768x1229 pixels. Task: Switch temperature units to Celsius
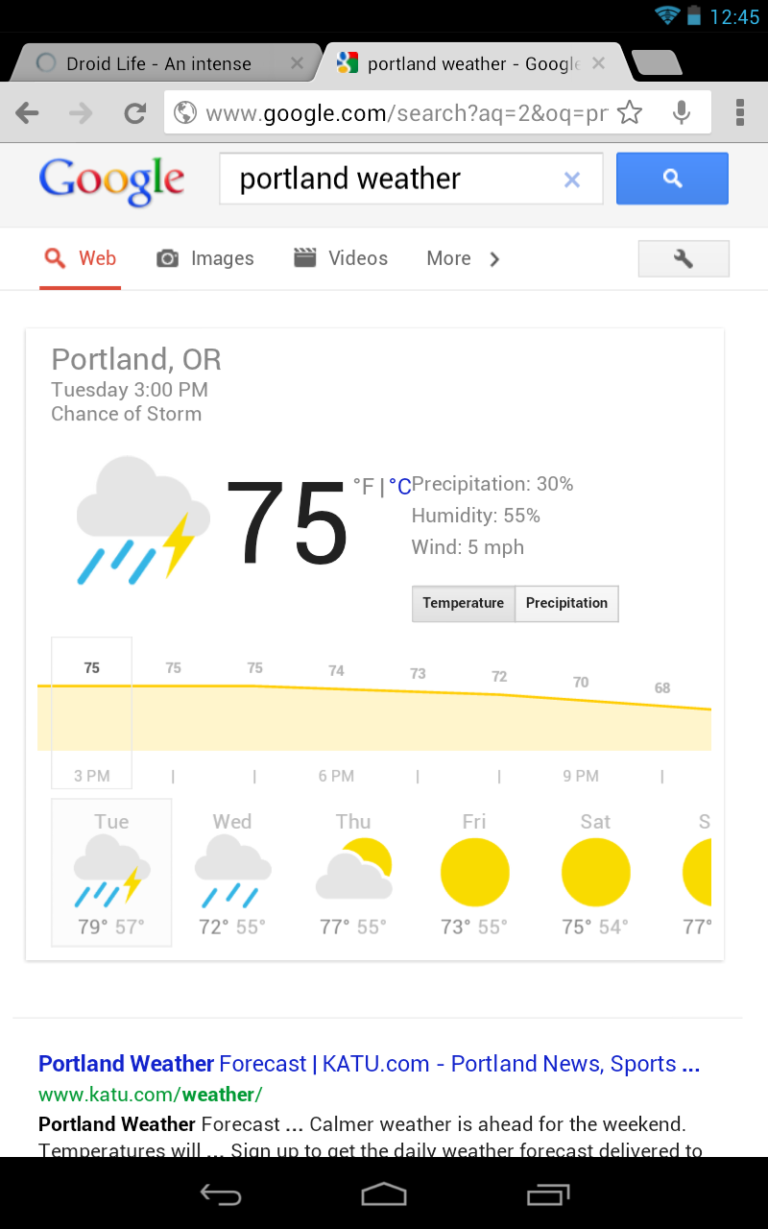click(401, 487)
